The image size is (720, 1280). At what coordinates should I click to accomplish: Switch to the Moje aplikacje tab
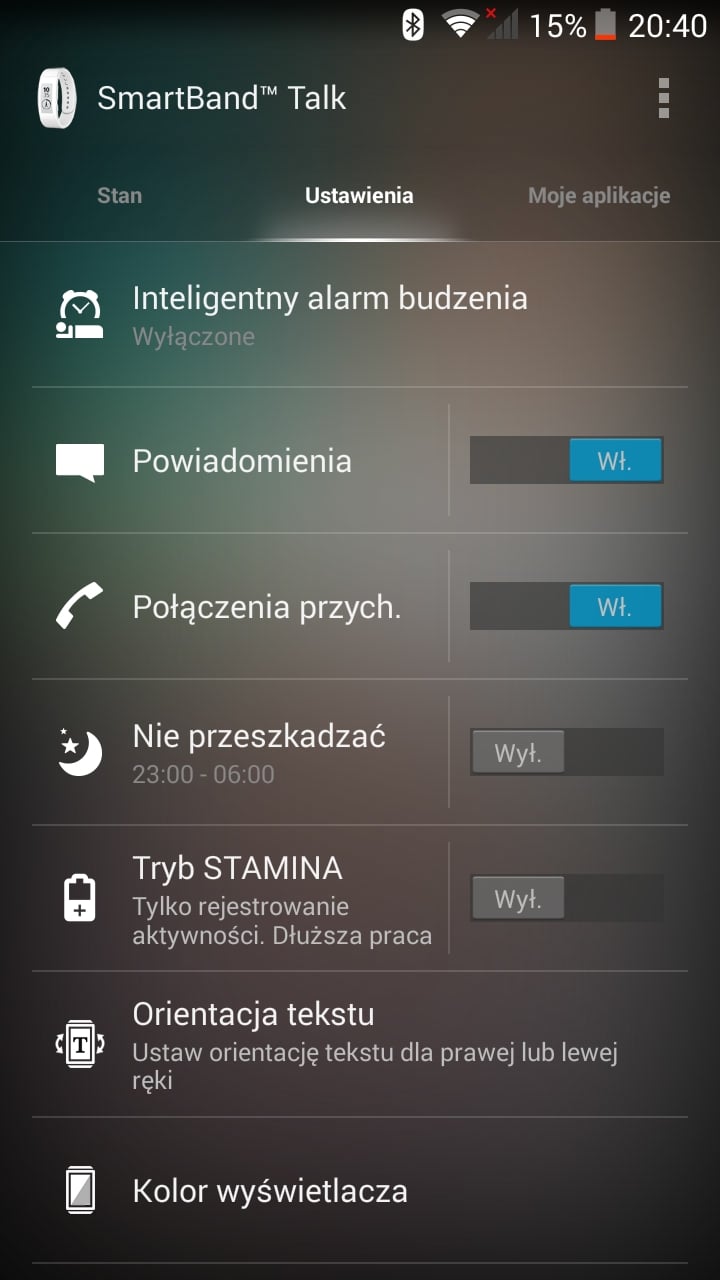point(599,195)
